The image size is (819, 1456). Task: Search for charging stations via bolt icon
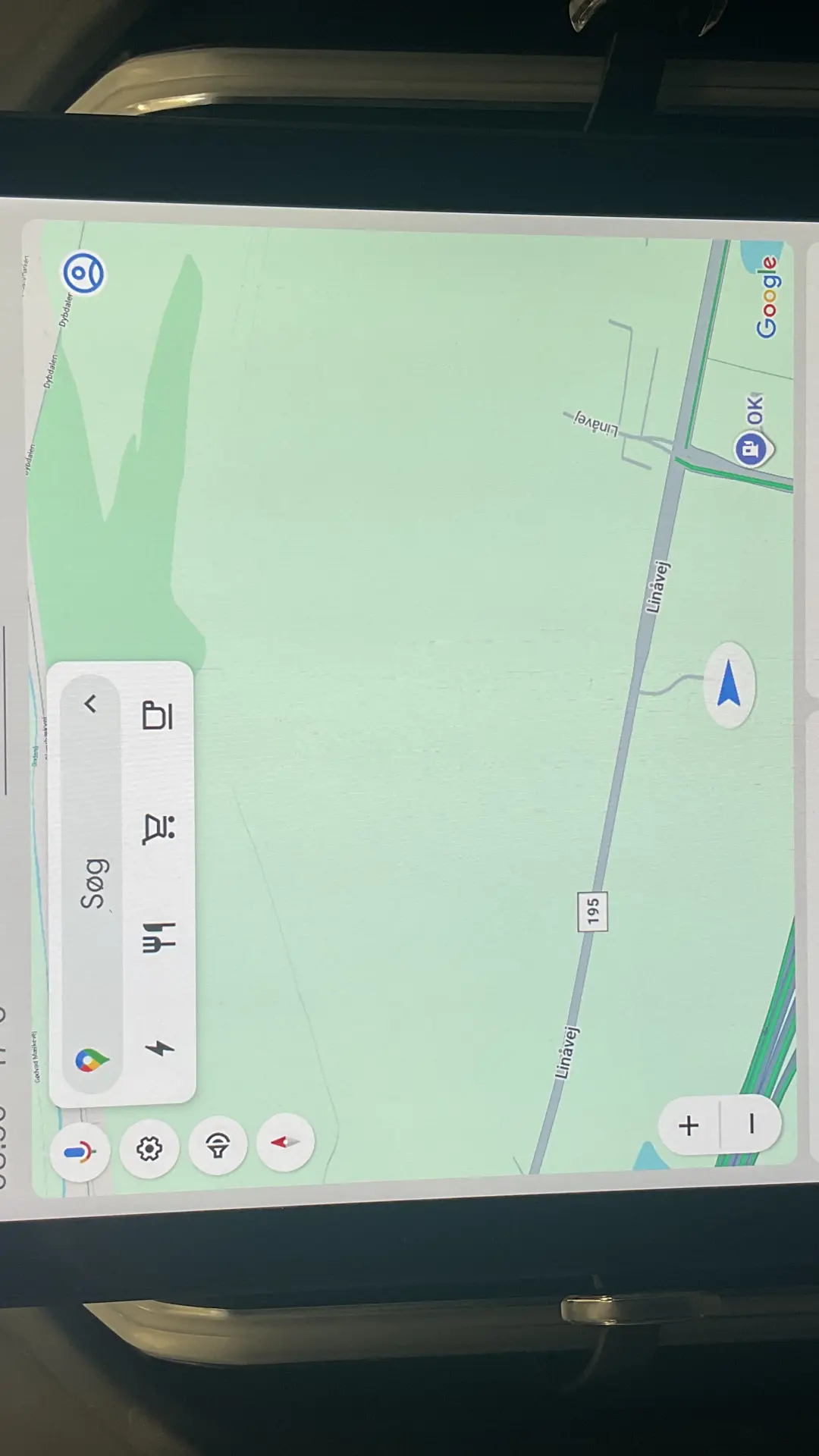[160, 1049]
